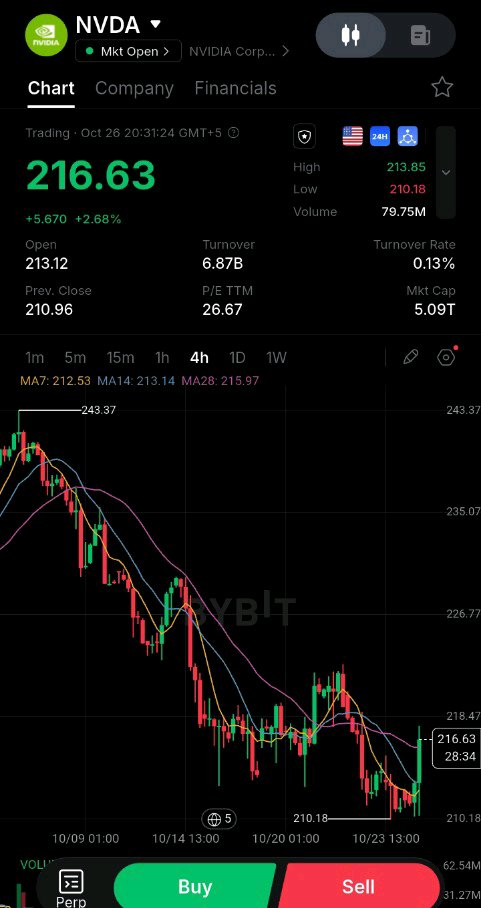Open the Financials tab
Viewport: 481px width, 908px height.
tap(235, 88)
